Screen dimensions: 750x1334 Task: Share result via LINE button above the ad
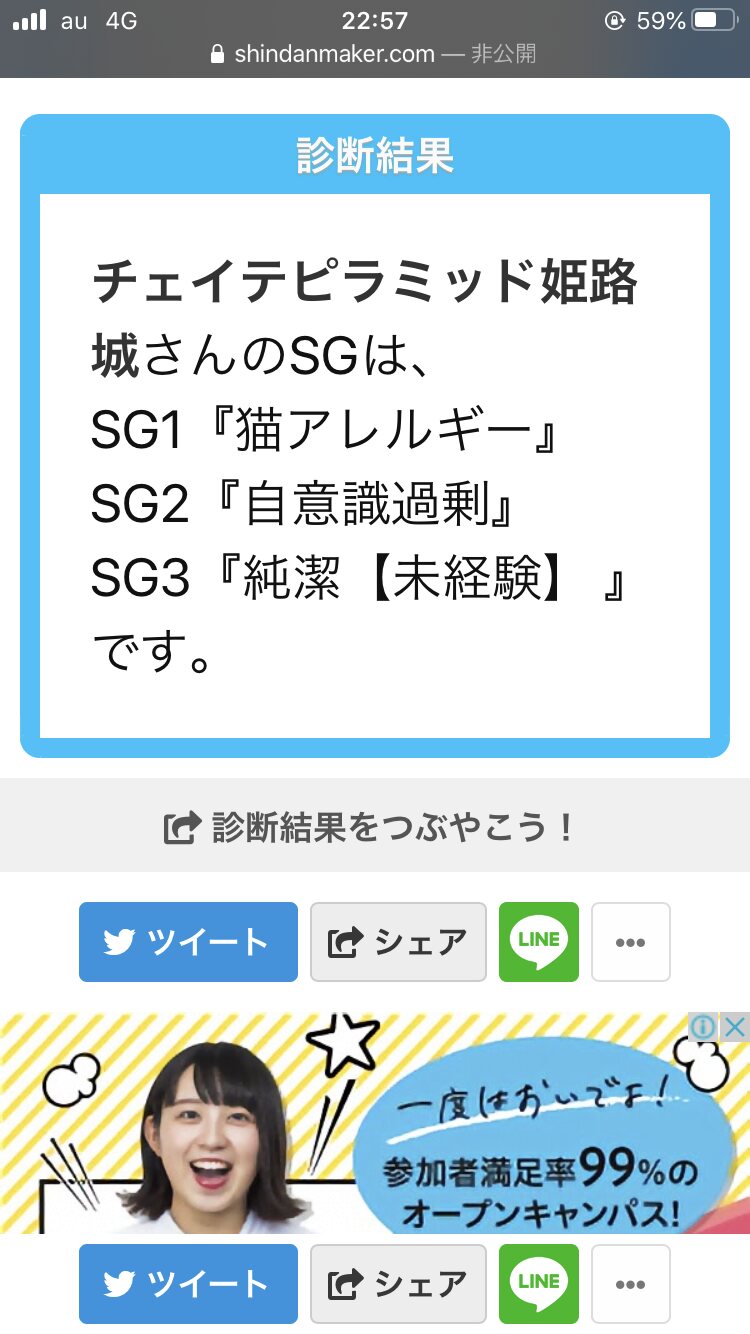[x=539, y=942]
